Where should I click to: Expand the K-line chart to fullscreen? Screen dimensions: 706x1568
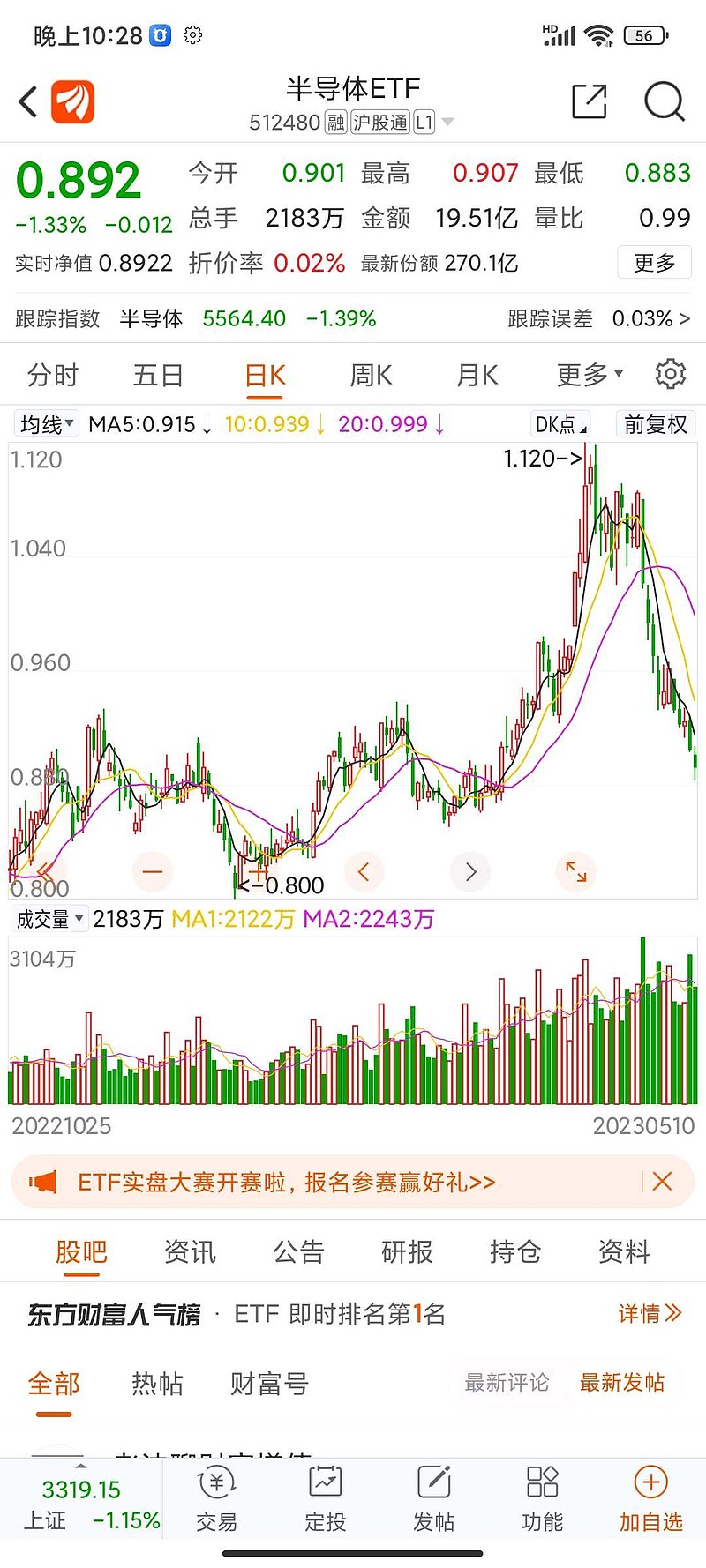(575, 871)
